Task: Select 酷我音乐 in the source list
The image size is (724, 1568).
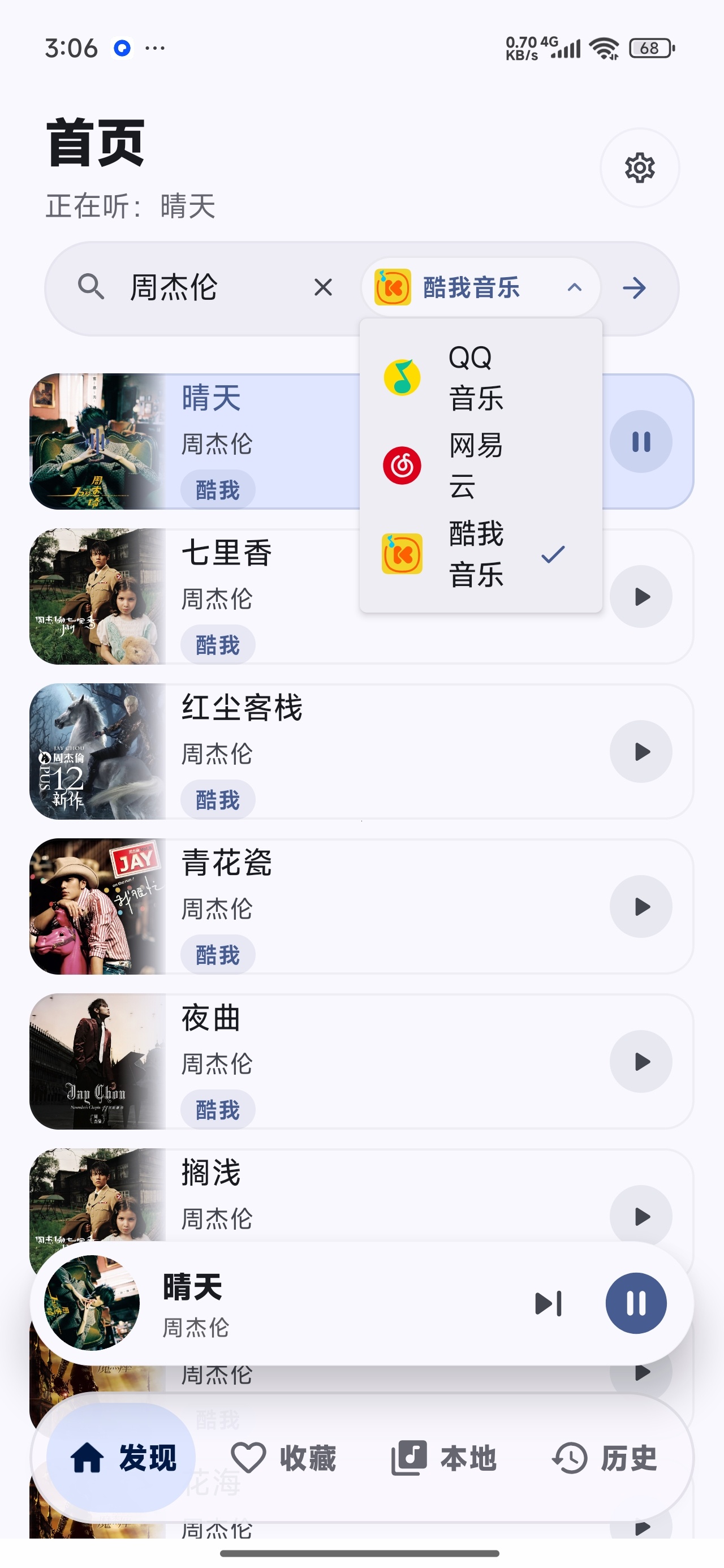Action: point(480,554)
